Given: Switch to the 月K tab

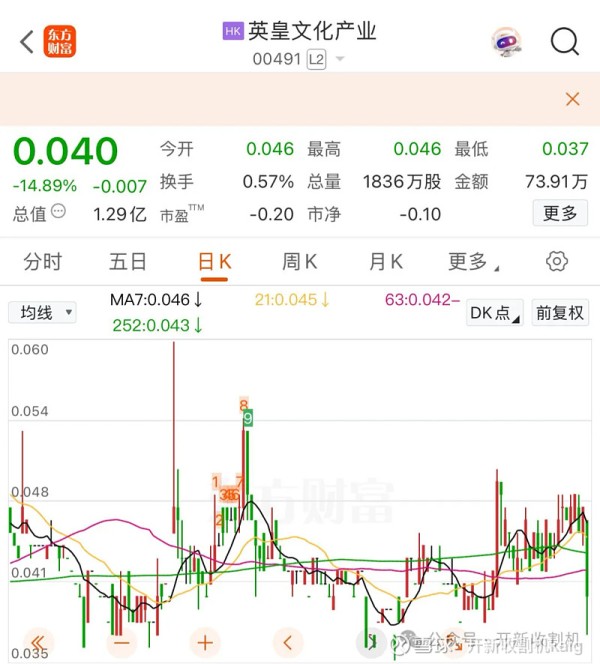Looking at the screenshot, I should 386,262.
